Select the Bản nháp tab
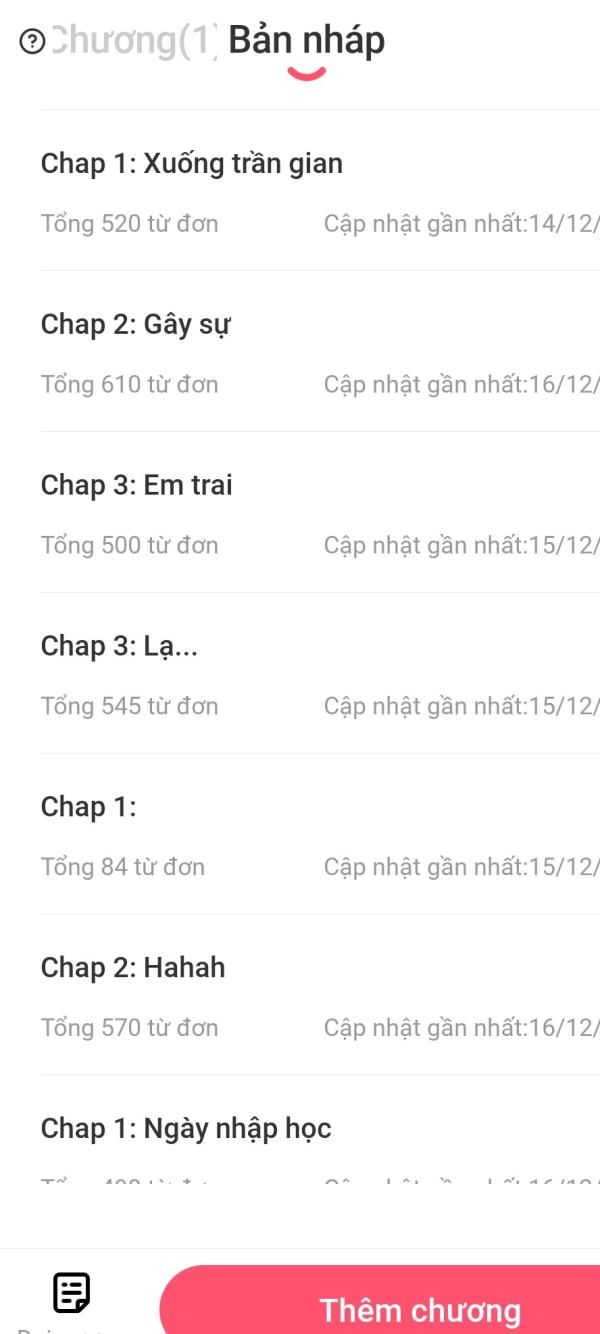The height and width of the screenshot is (1334, 600). (x=306, y=41)
